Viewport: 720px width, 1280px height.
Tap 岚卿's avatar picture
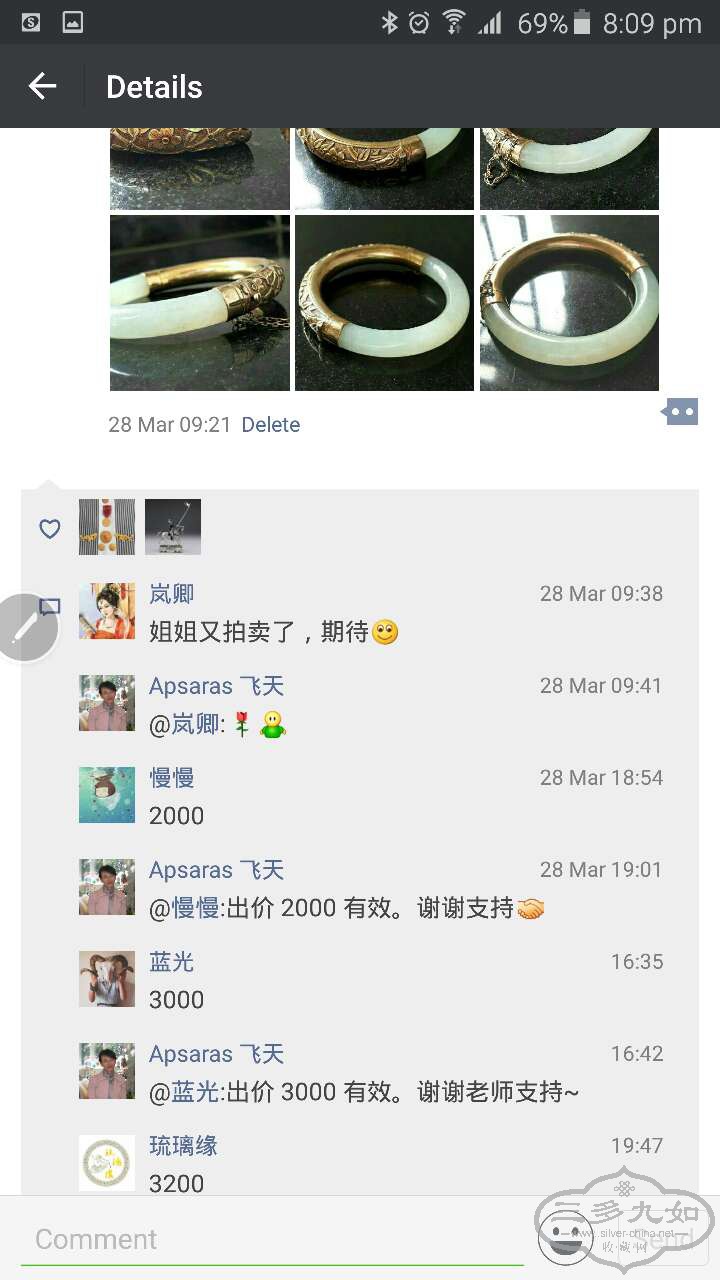(107, 611)
